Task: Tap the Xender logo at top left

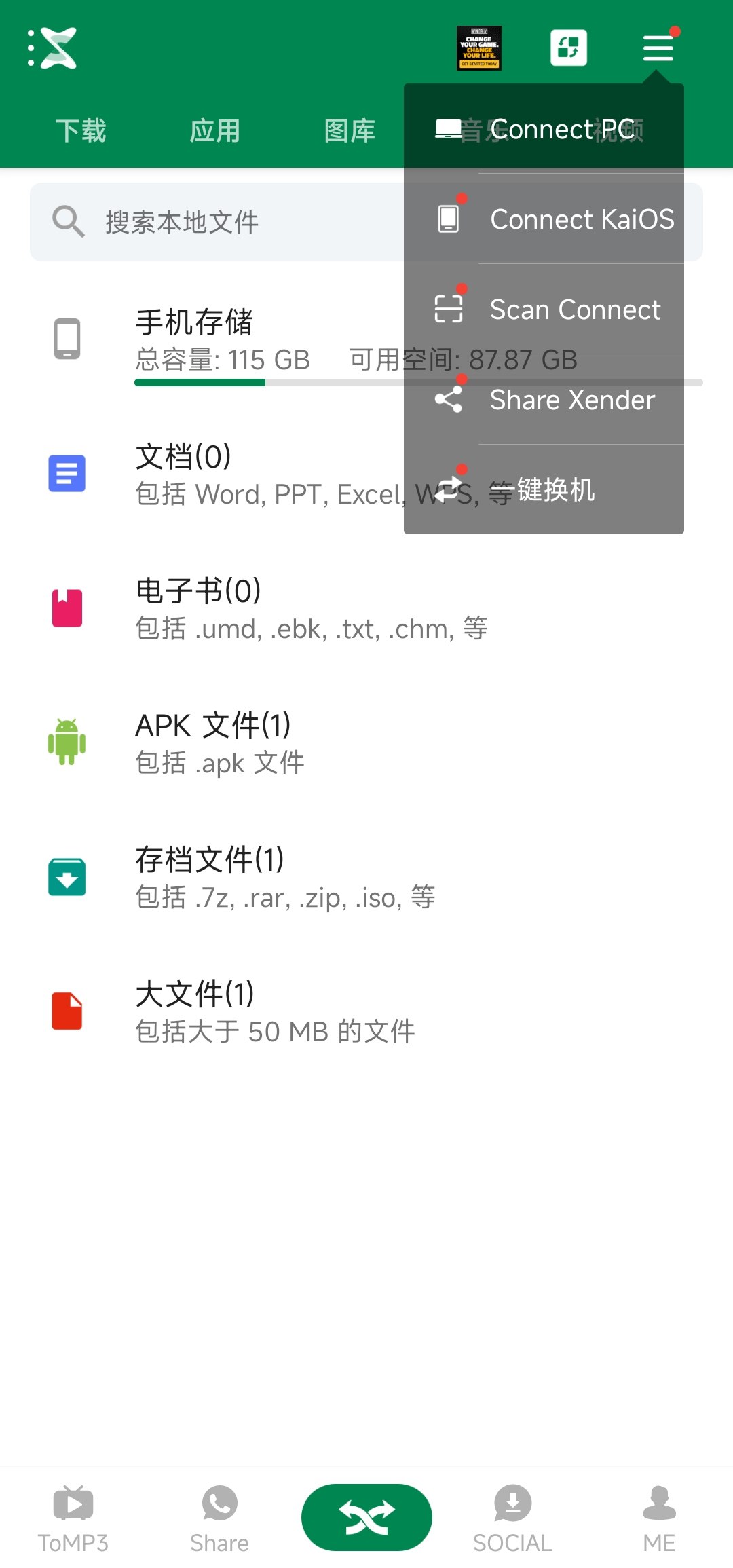Action: [x=53, y=48]
